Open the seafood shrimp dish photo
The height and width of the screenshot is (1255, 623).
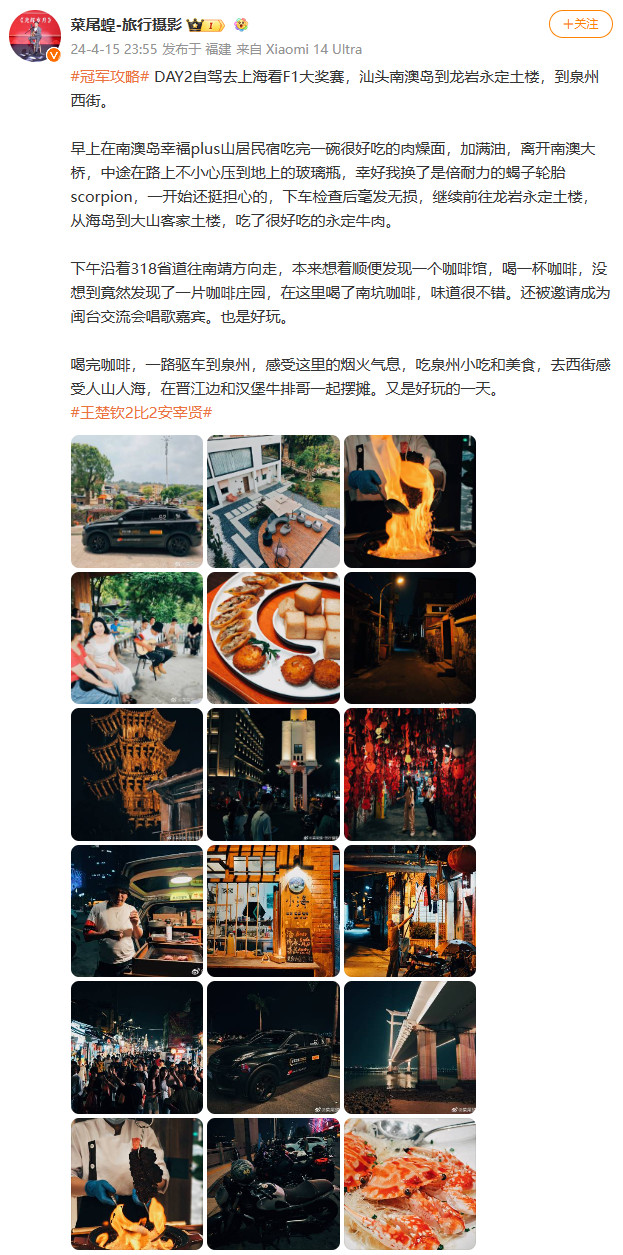[410, 1184]
